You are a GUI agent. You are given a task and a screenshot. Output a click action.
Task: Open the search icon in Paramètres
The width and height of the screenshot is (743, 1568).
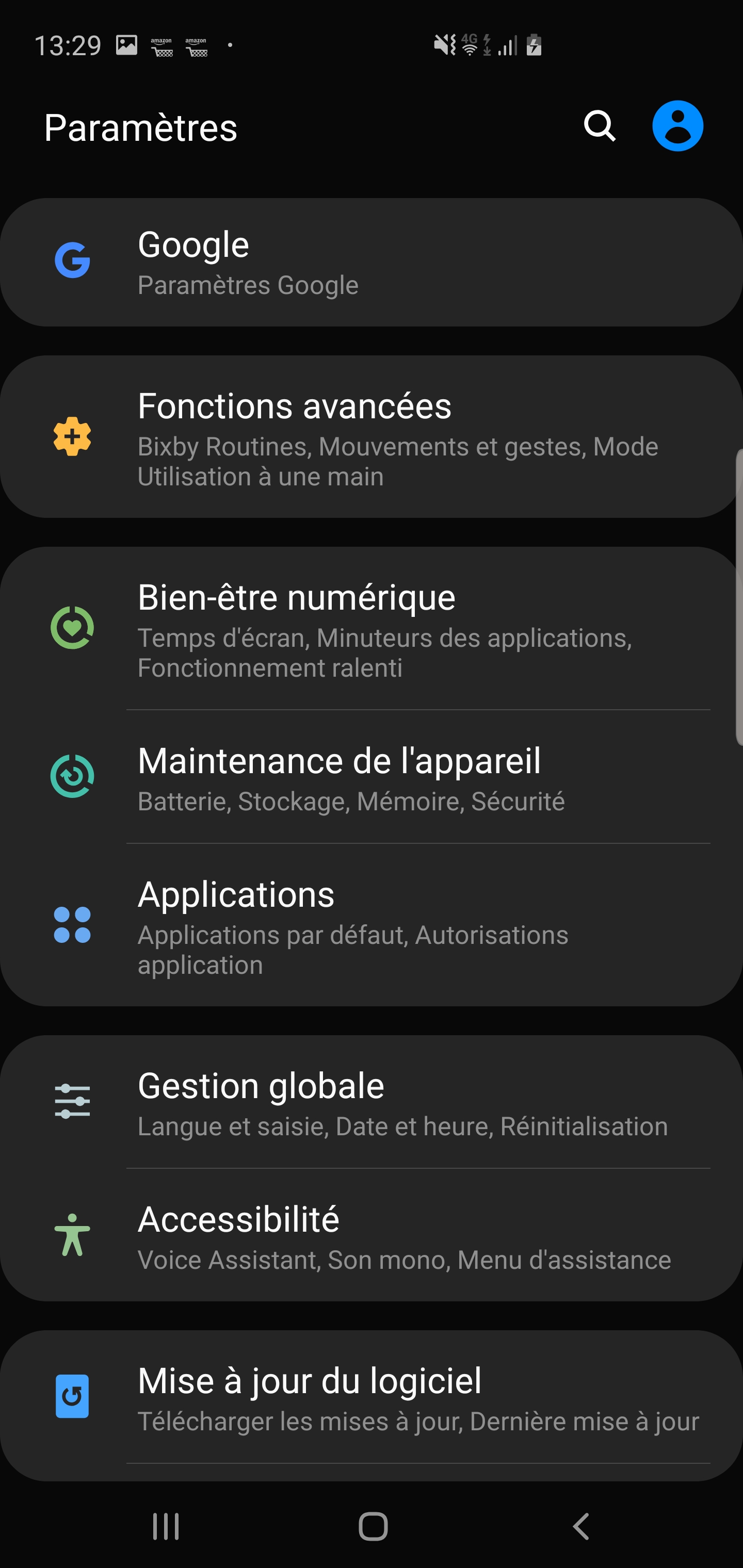coord(599,126)
